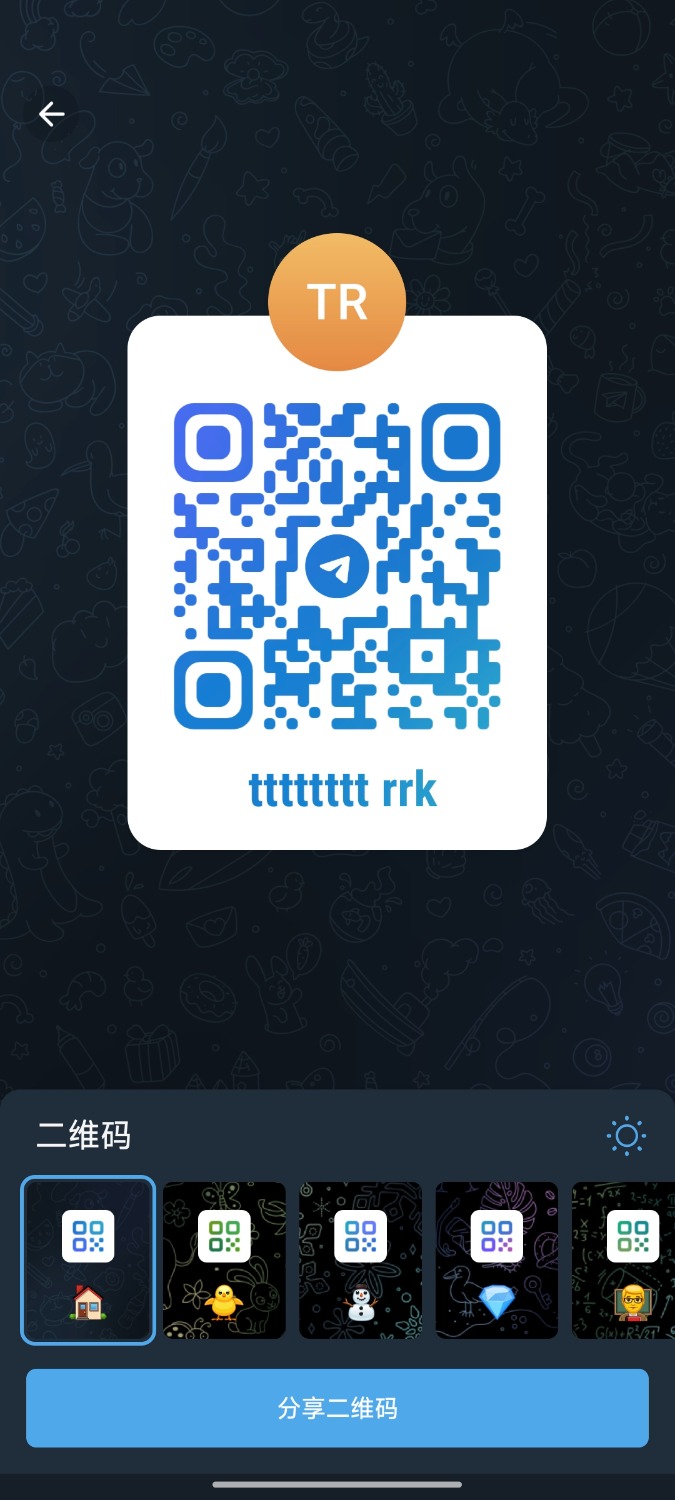The height and width of the screenshot is (1500, 675).
Task: Select the house QR code theme
Action: (88, 1260)
